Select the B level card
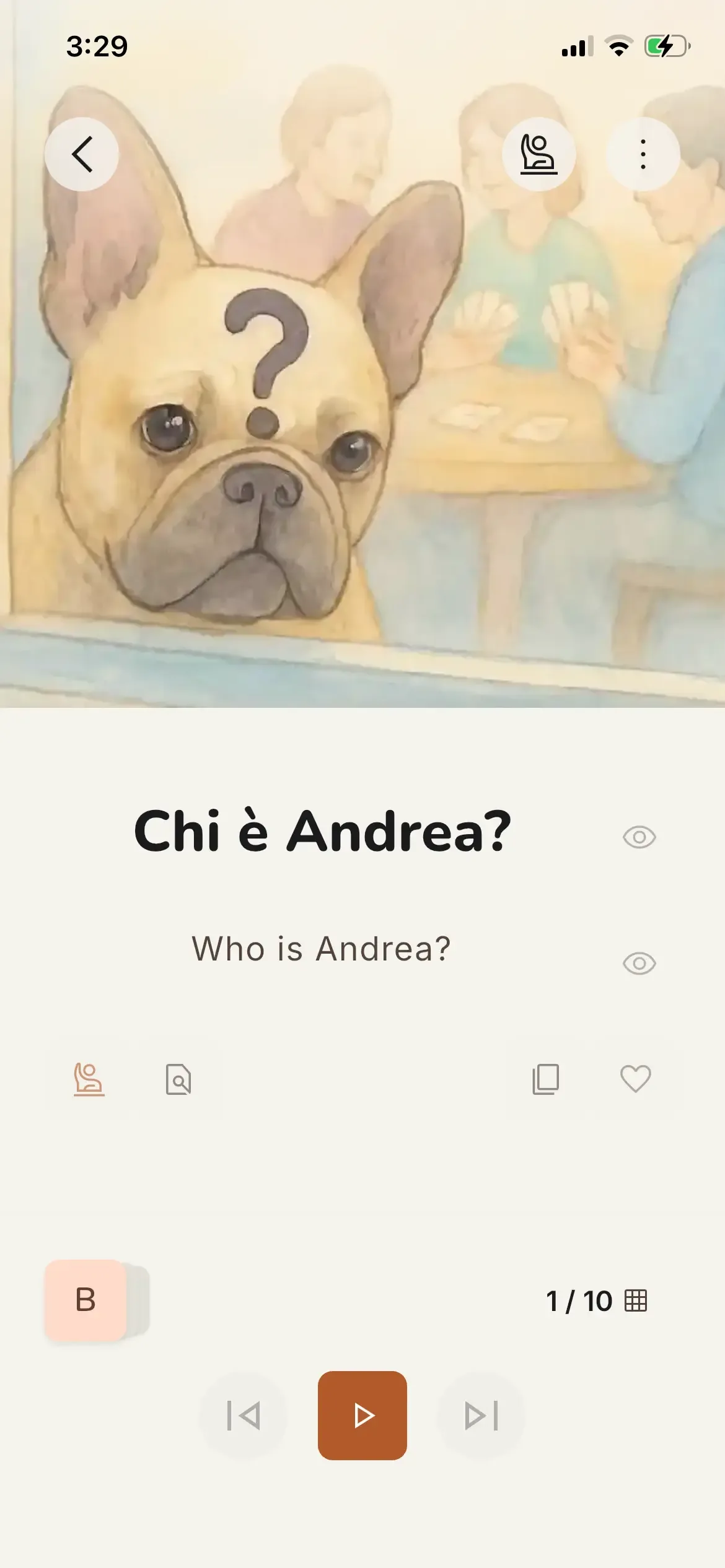 pyautogui.click(x=86, y=1300)
